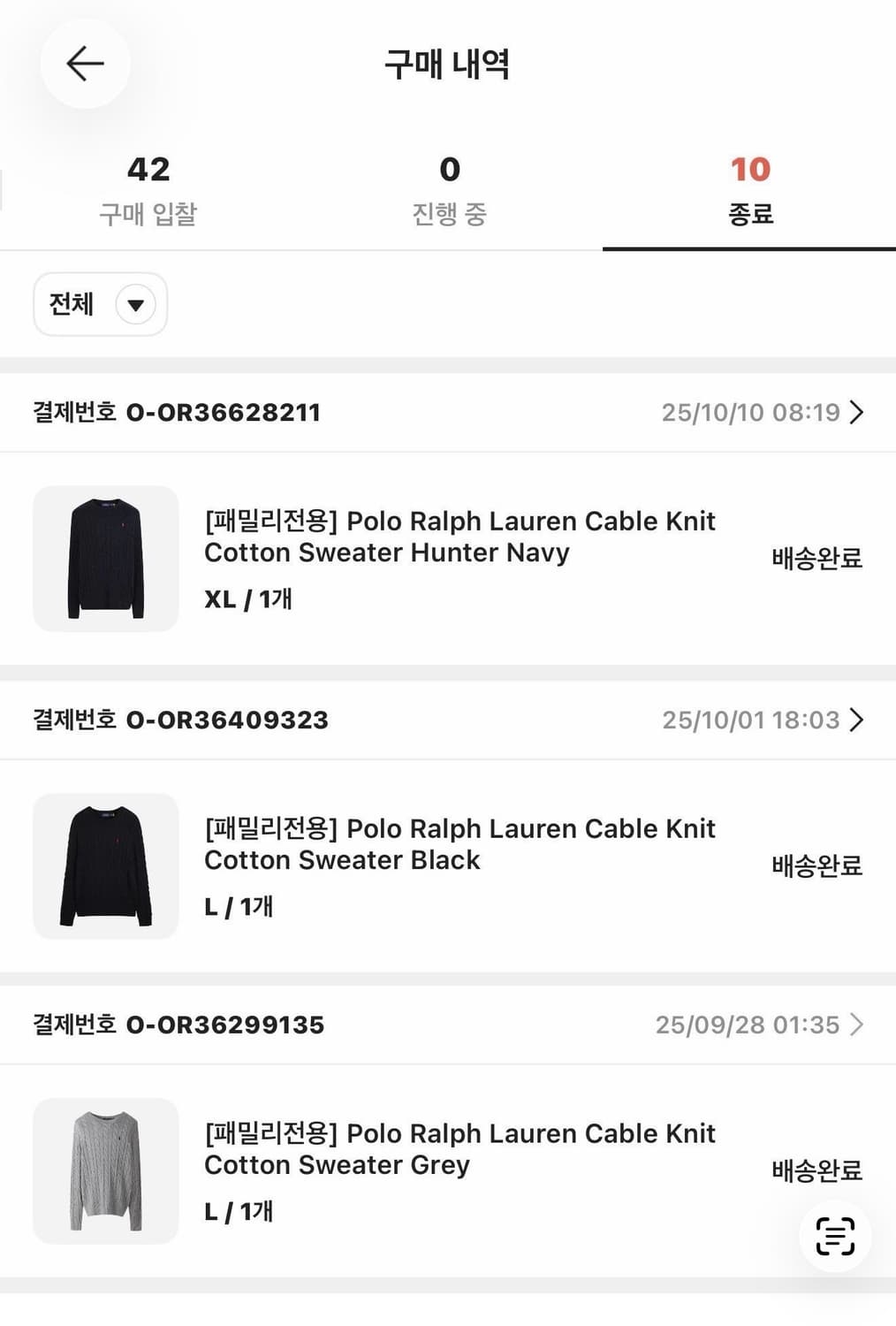Go back using the arrow icon

(84, 64)
